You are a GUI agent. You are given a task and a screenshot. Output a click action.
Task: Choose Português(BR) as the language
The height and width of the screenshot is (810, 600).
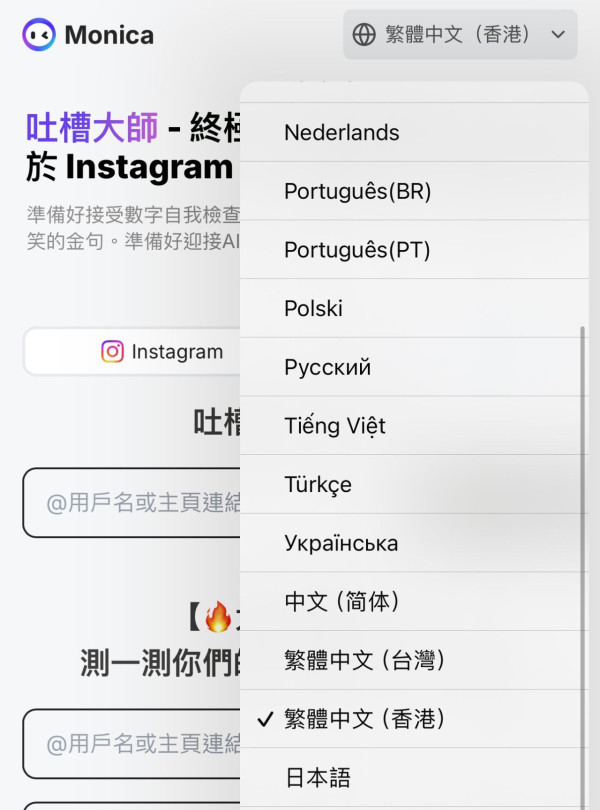(357, 191)
